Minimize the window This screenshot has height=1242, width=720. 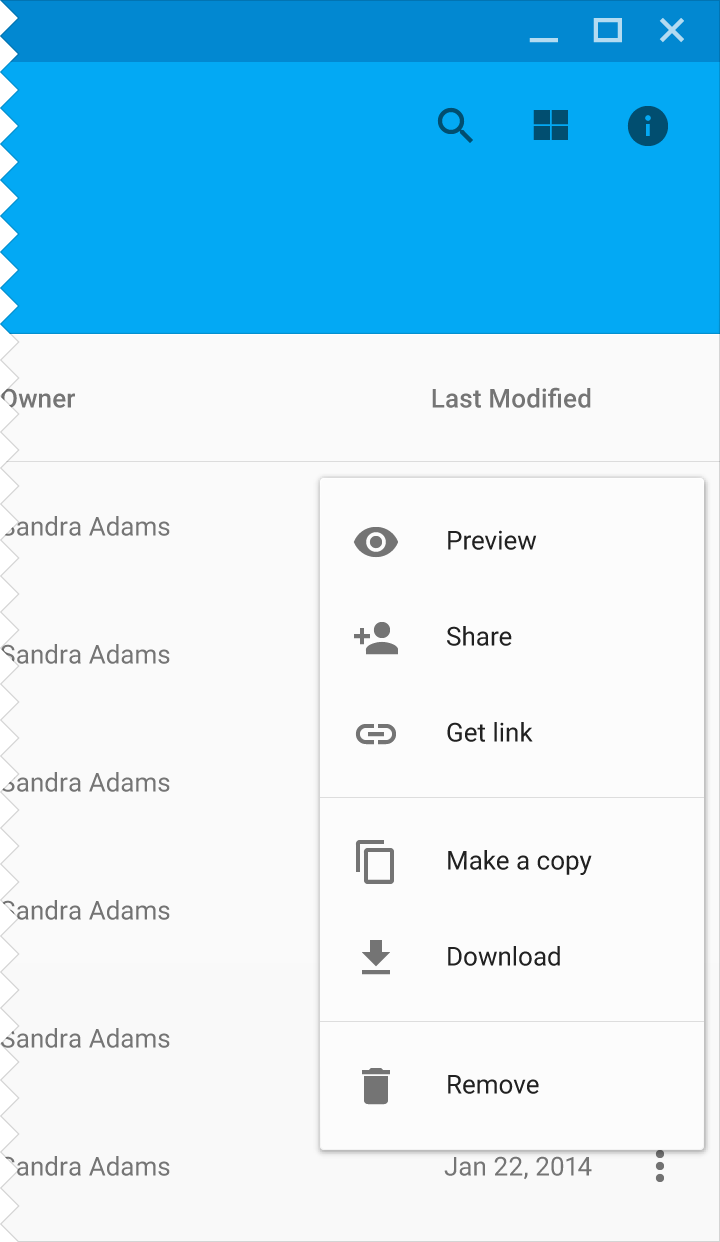pyautogui.click(x=543, y=32)
